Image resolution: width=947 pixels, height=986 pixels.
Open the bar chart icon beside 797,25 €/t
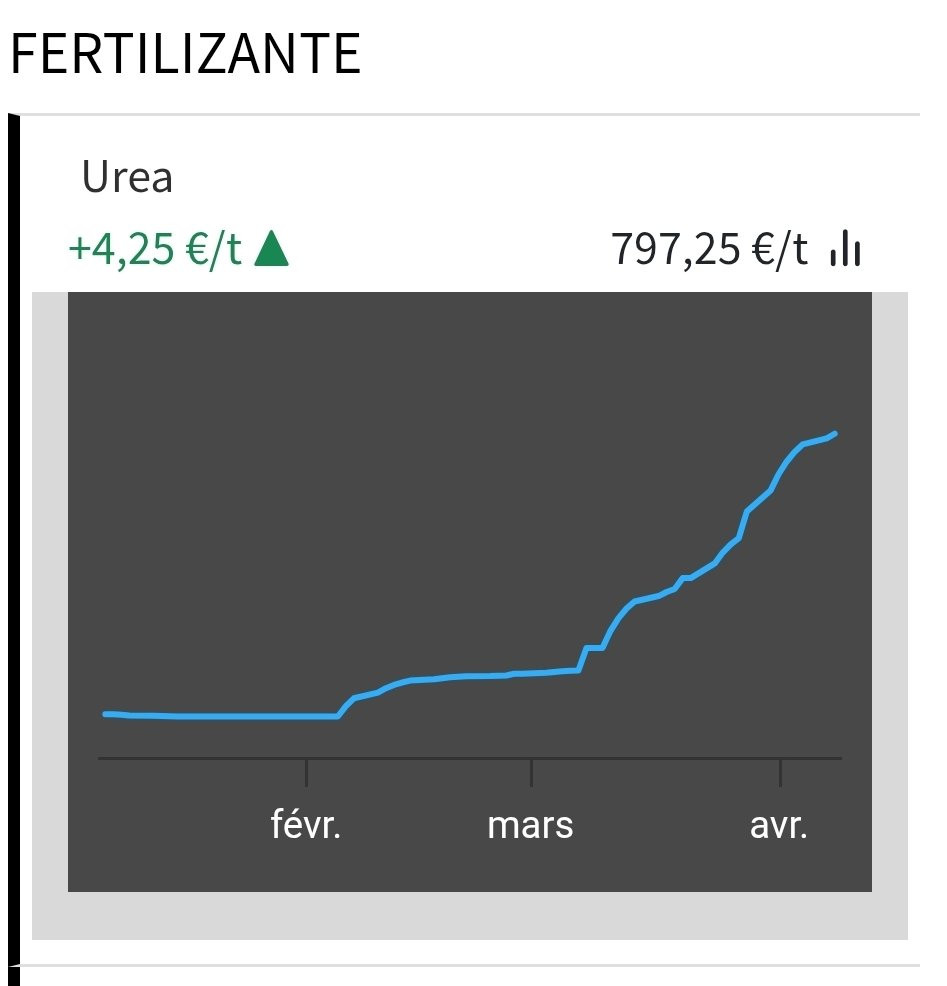point(845,248)
